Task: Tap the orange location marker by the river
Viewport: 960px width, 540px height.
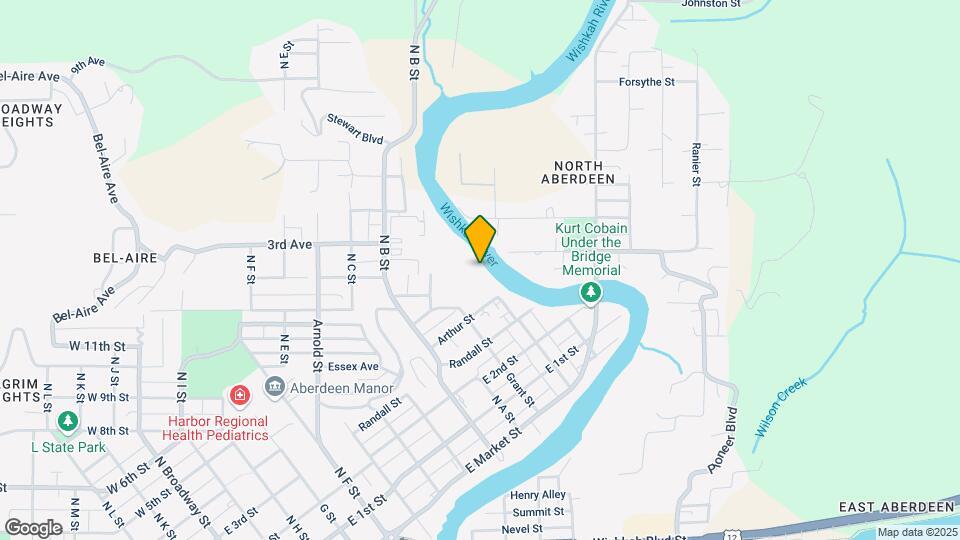Action: tap(481, 238)
